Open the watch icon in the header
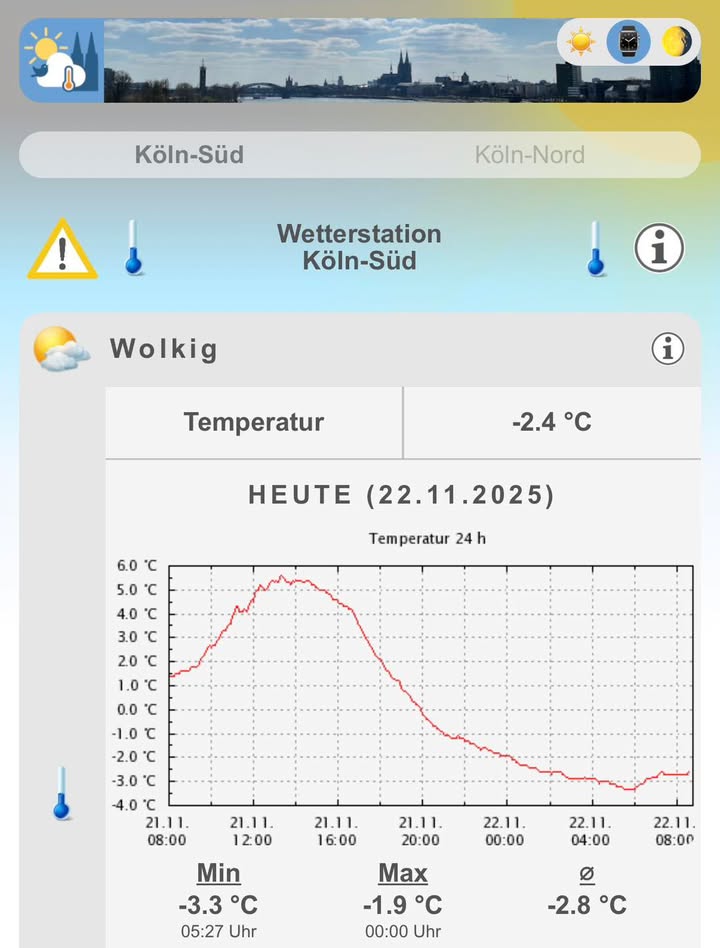The image size is (720, 948). 628,42
